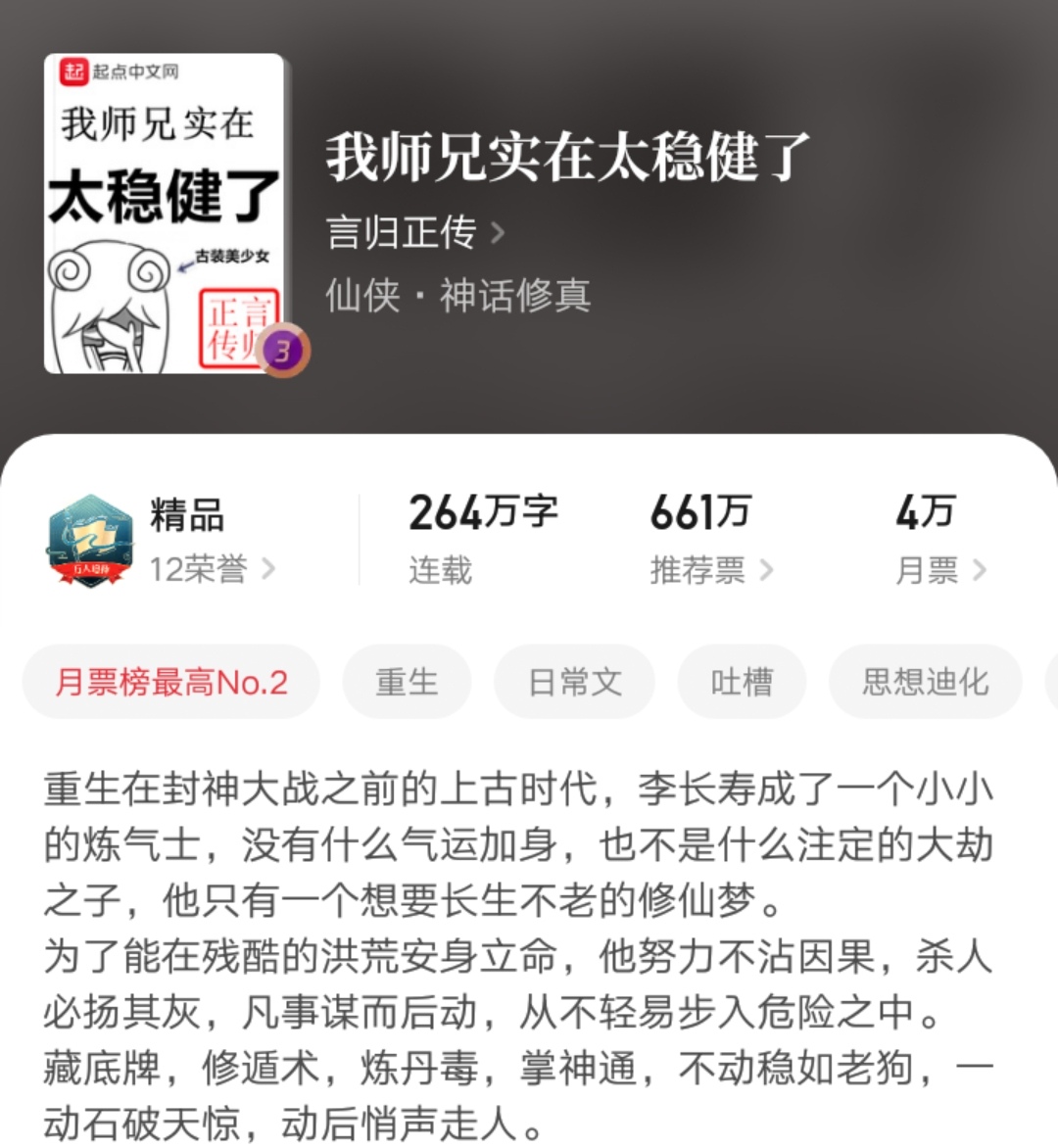Tap the 264万字 word count stat

[x=483, y=510]
